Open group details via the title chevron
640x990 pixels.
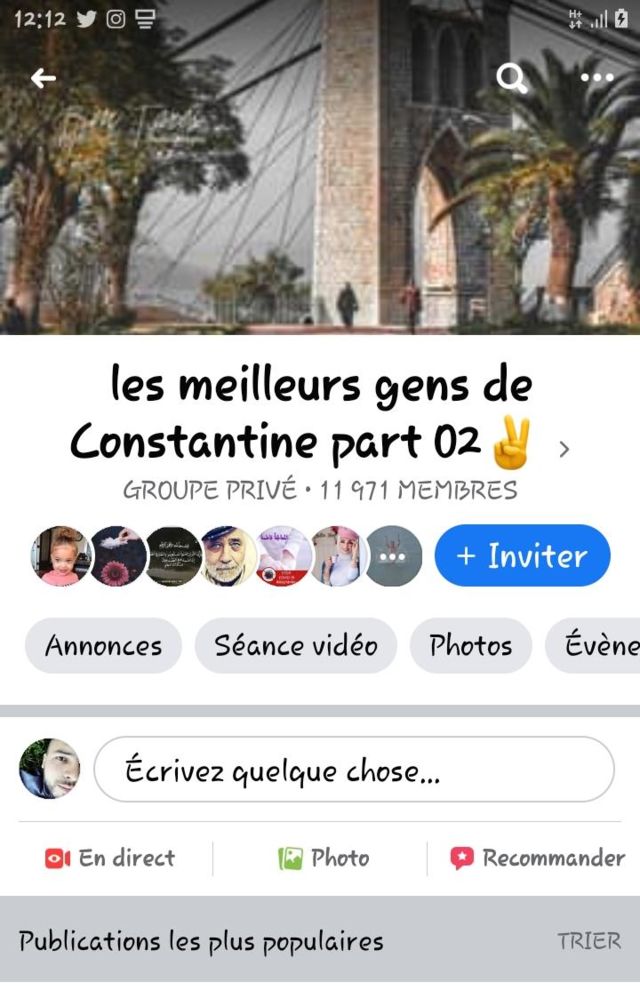pyautogui.click(x=564, y=449)
